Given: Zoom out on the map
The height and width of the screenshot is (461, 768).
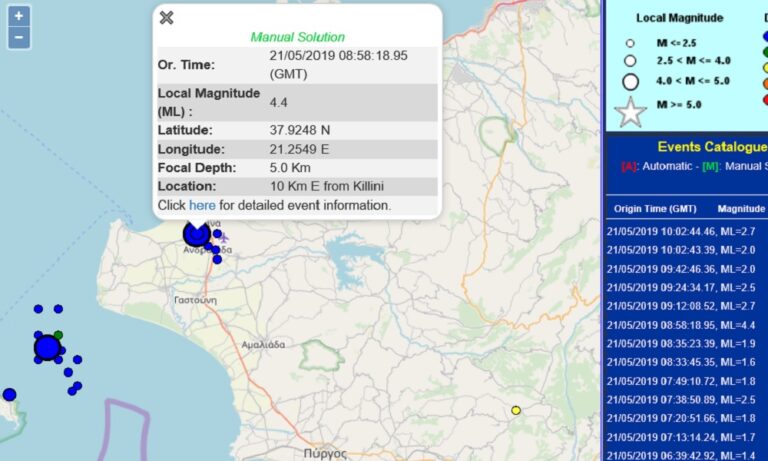Looking at the screenshot, I should point(20,39).
